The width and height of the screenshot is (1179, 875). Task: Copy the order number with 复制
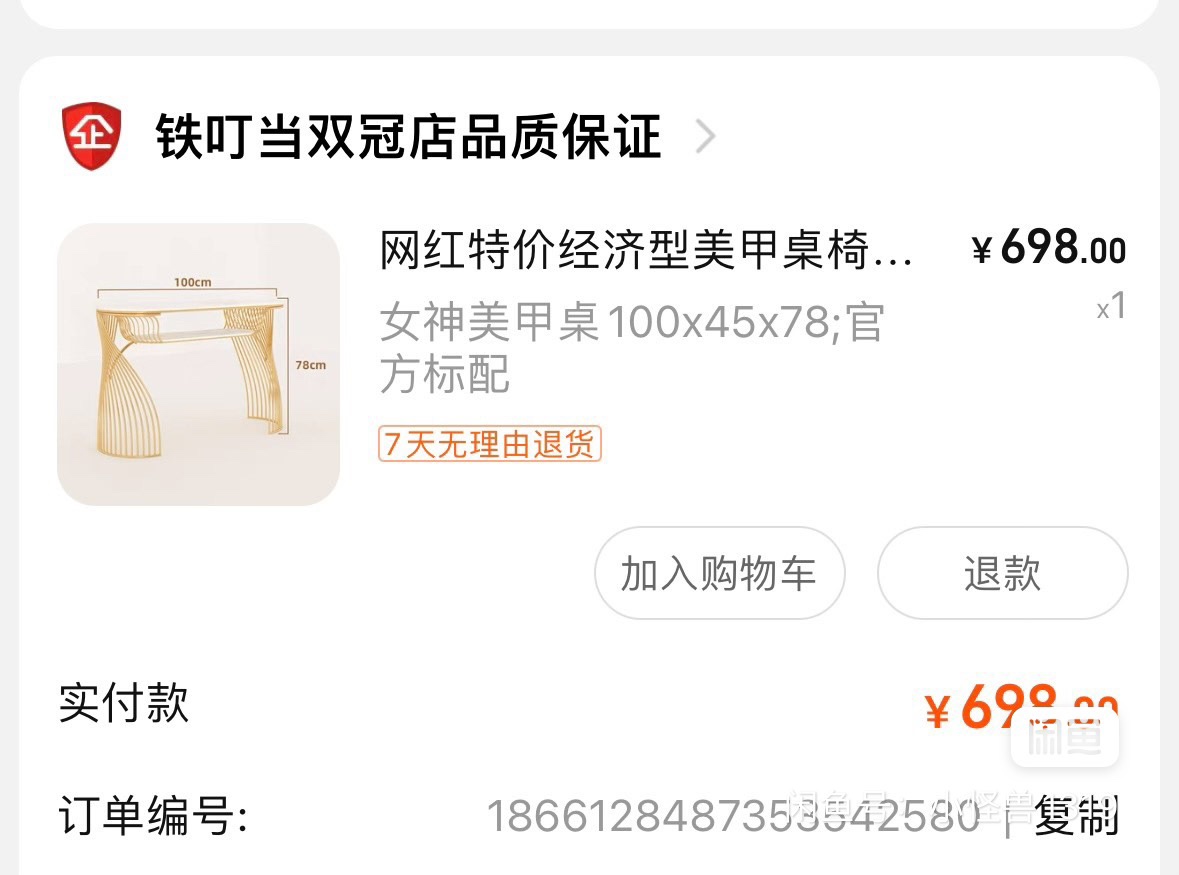1075,816
